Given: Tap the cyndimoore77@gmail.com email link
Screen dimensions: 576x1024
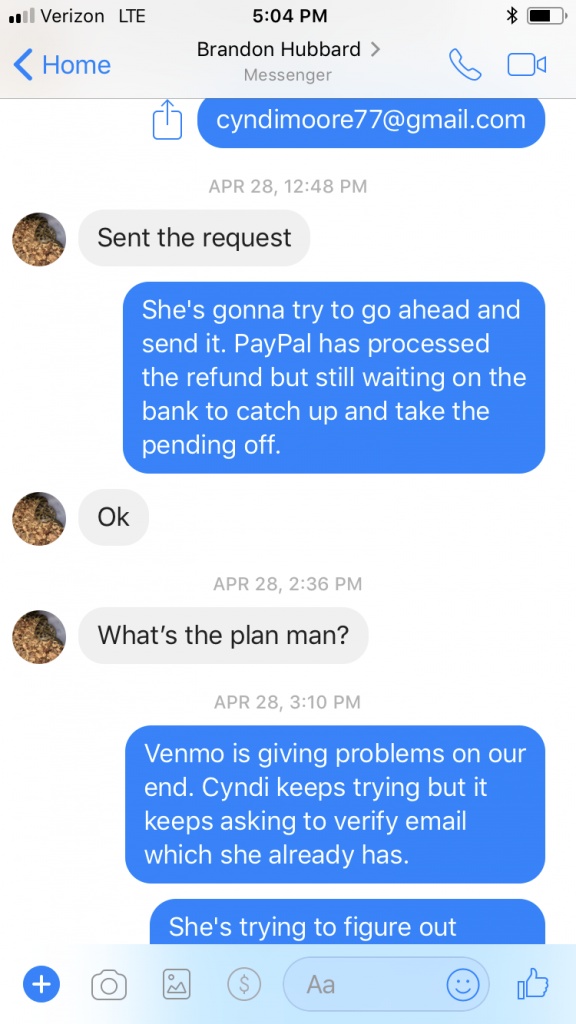Looking at the screenshot, I should coord(371,120).
